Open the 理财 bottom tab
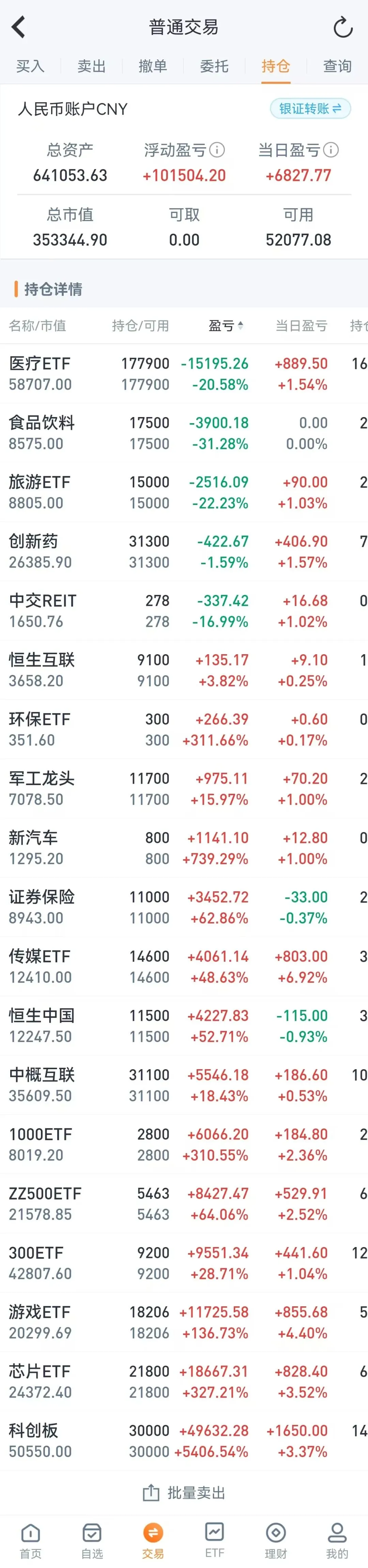Screen dimensions: 368x1568 276,1540
